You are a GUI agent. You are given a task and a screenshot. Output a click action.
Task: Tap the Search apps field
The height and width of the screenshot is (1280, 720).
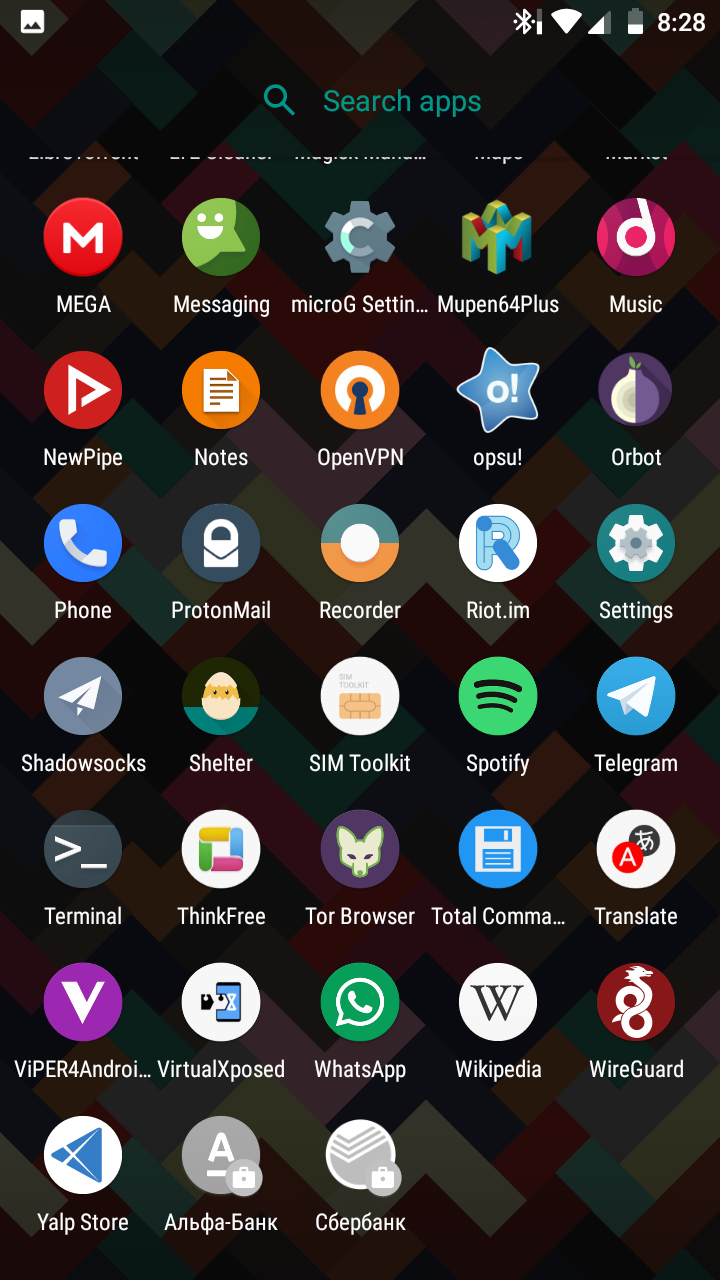click(400, 101)
